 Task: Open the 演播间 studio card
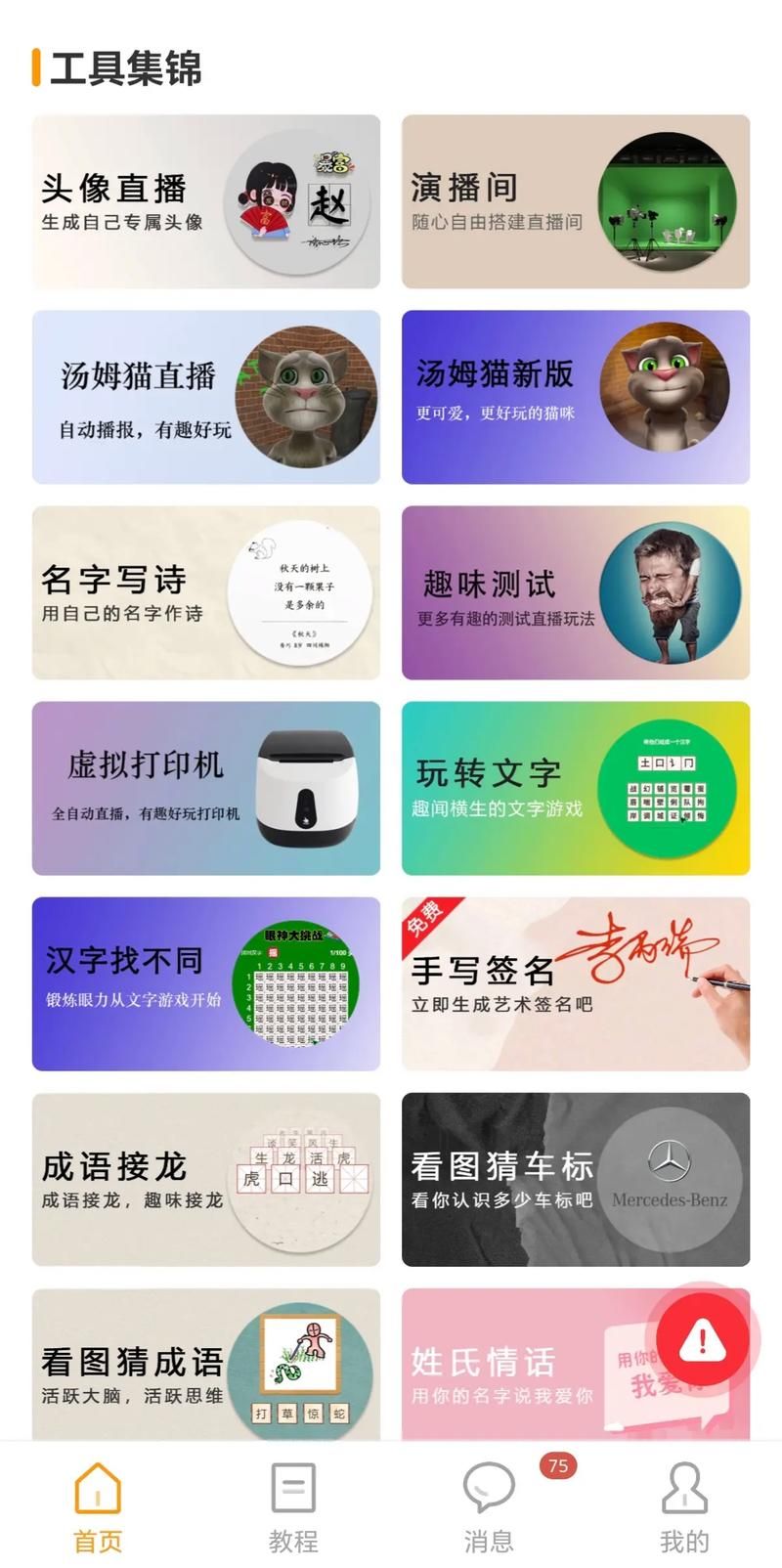click(575, 201)
